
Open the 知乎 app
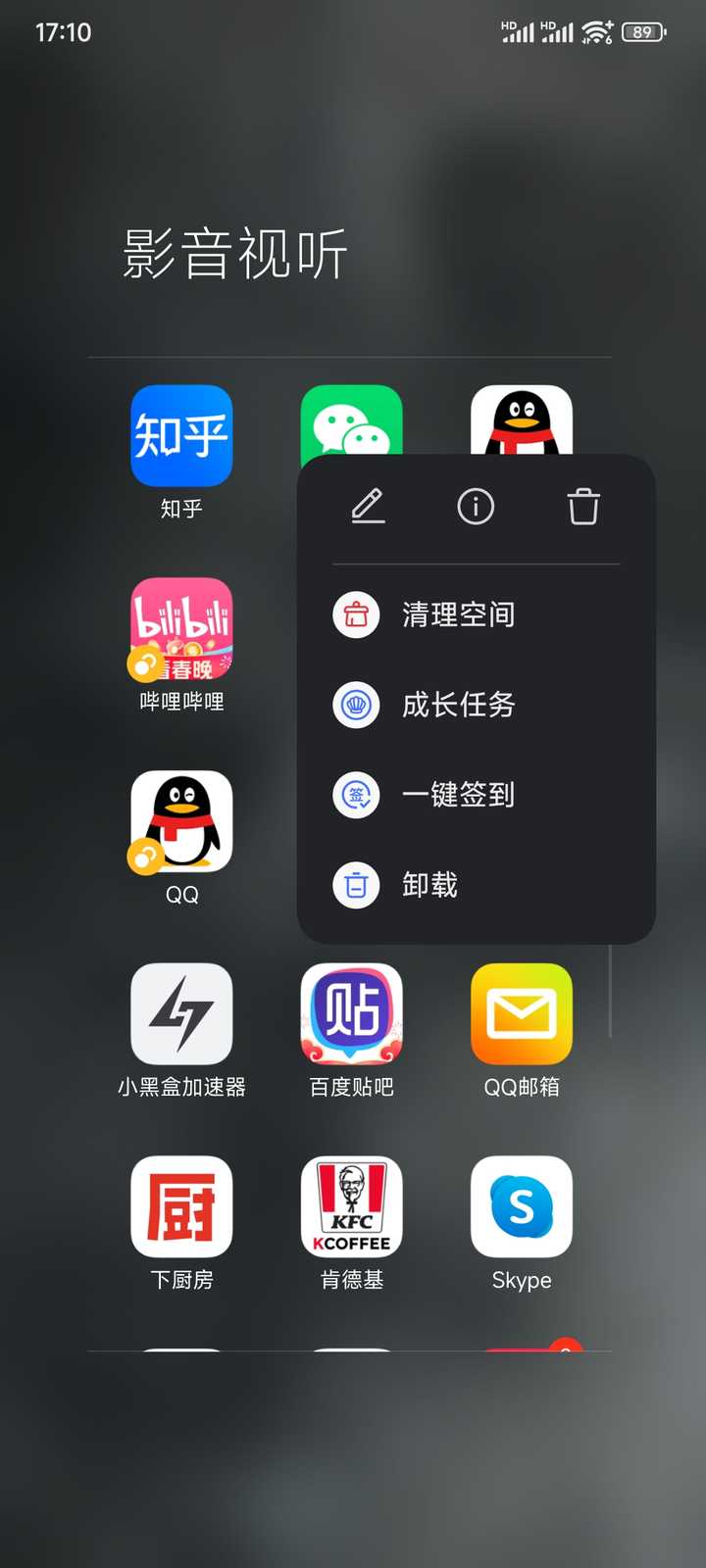181,436
